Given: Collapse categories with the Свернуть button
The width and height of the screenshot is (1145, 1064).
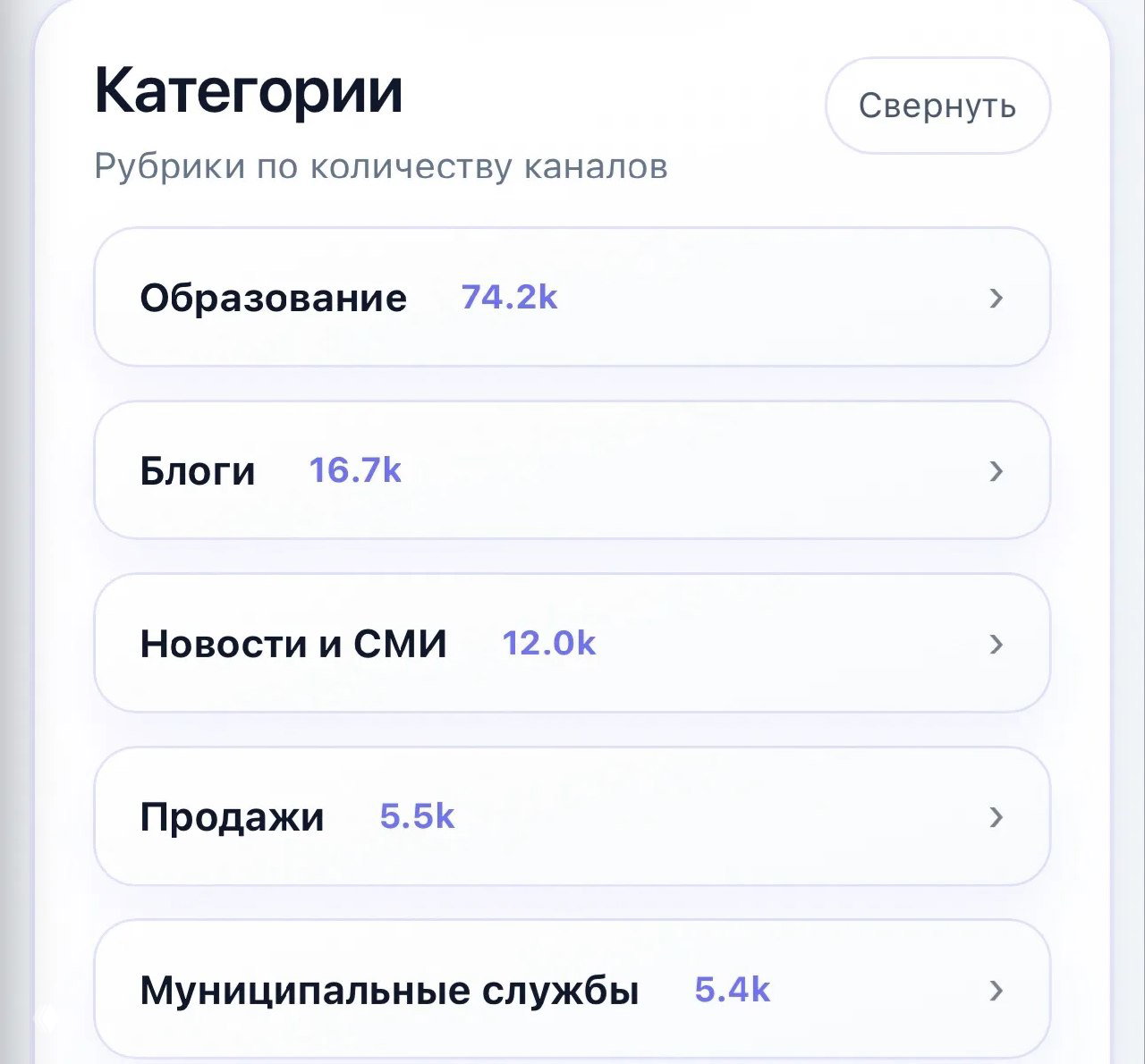Looking at the screenshot, I should (937, 106).
